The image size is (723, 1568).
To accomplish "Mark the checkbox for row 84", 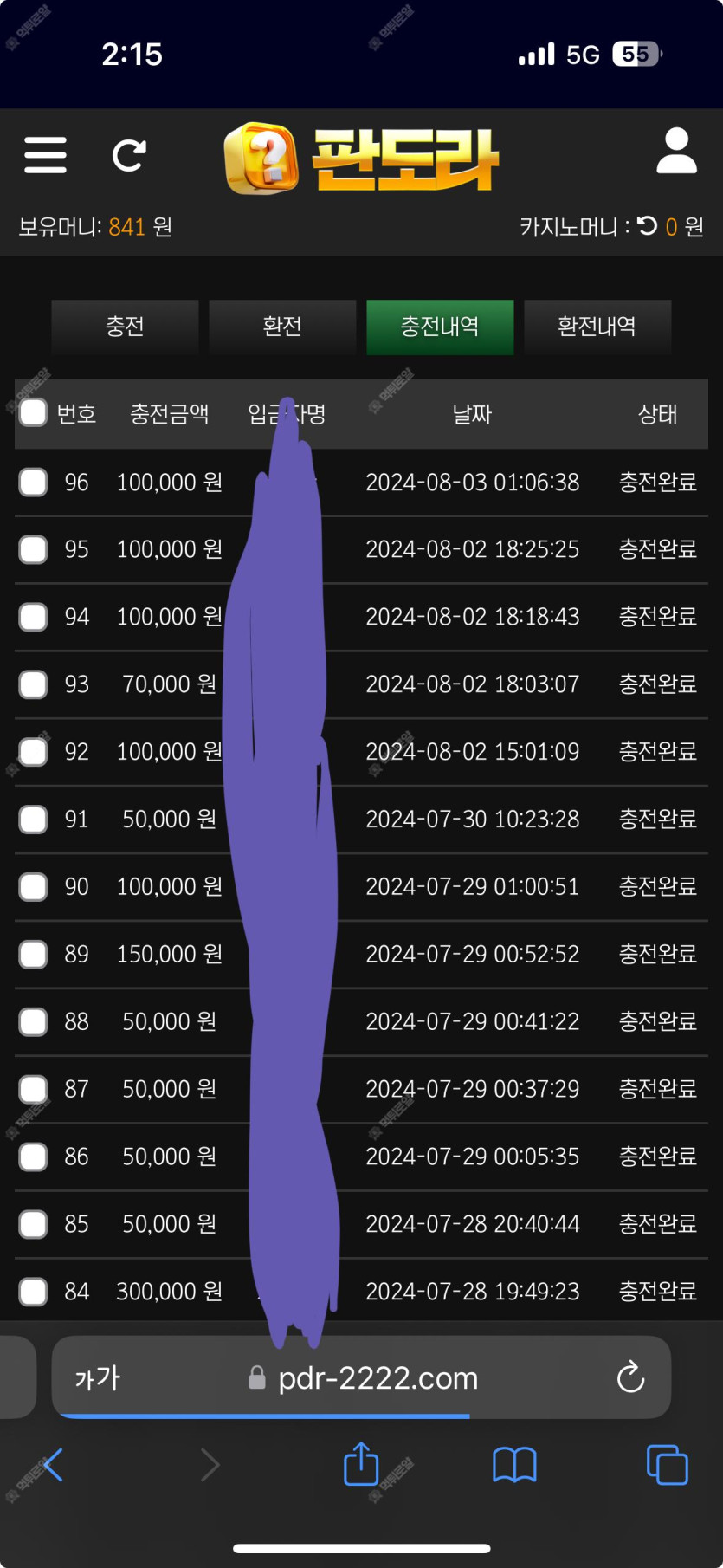I will [33, 1292].
